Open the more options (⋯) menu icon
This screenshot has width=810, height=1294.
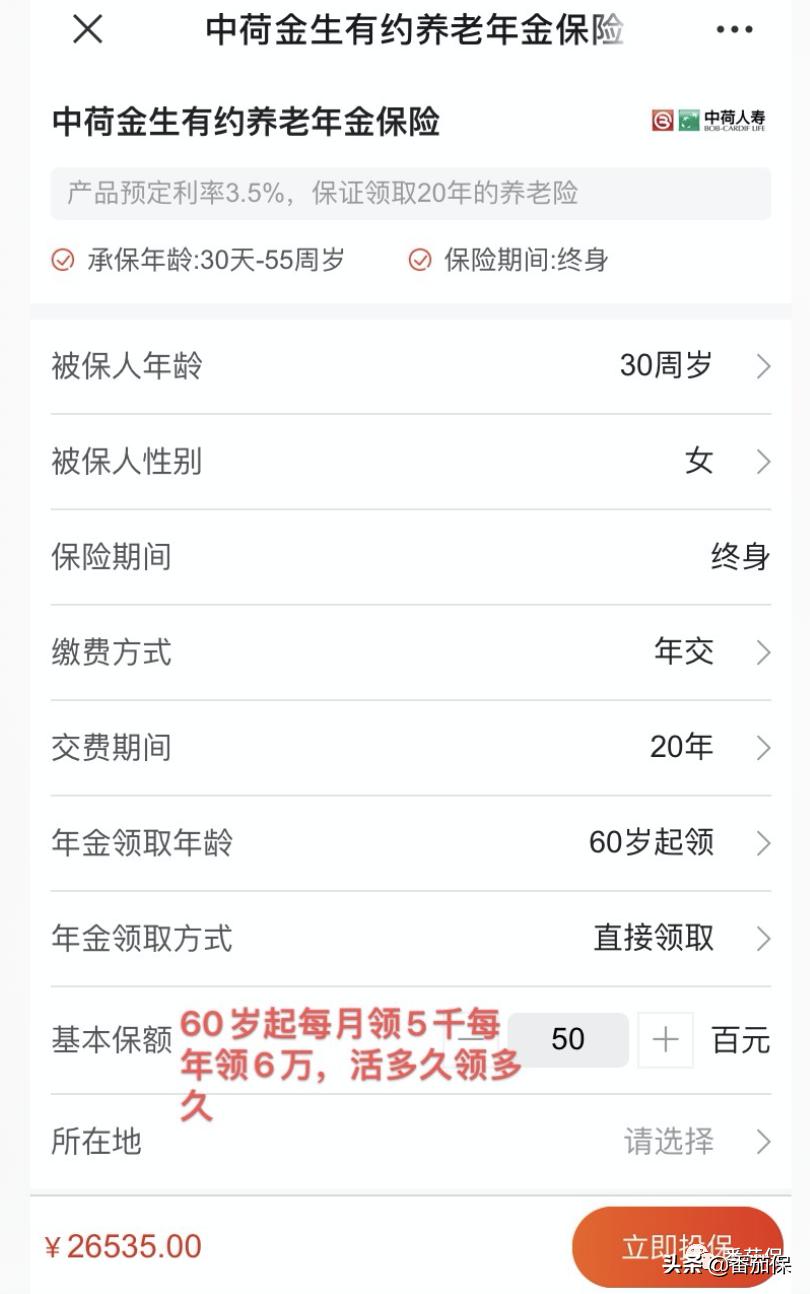(x=734, y=29)
